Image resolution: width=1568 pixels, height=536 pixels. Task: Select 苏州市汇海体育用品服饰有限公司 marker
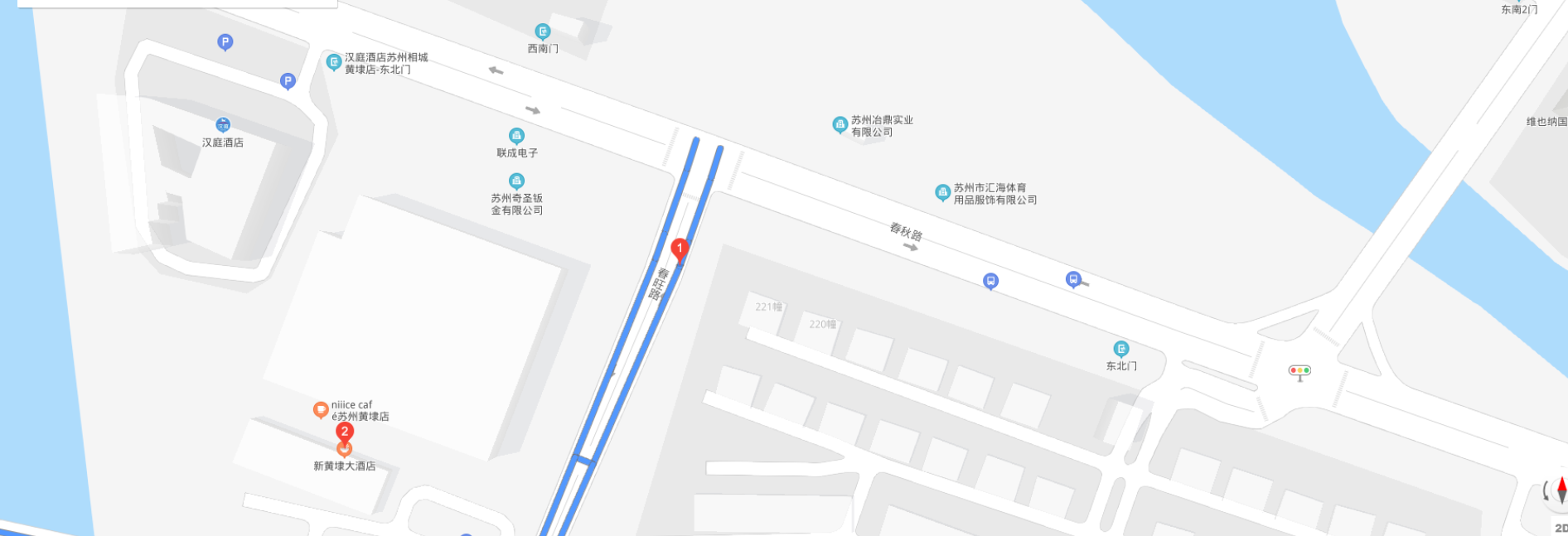pyautogui.click(x=942, y=193)
